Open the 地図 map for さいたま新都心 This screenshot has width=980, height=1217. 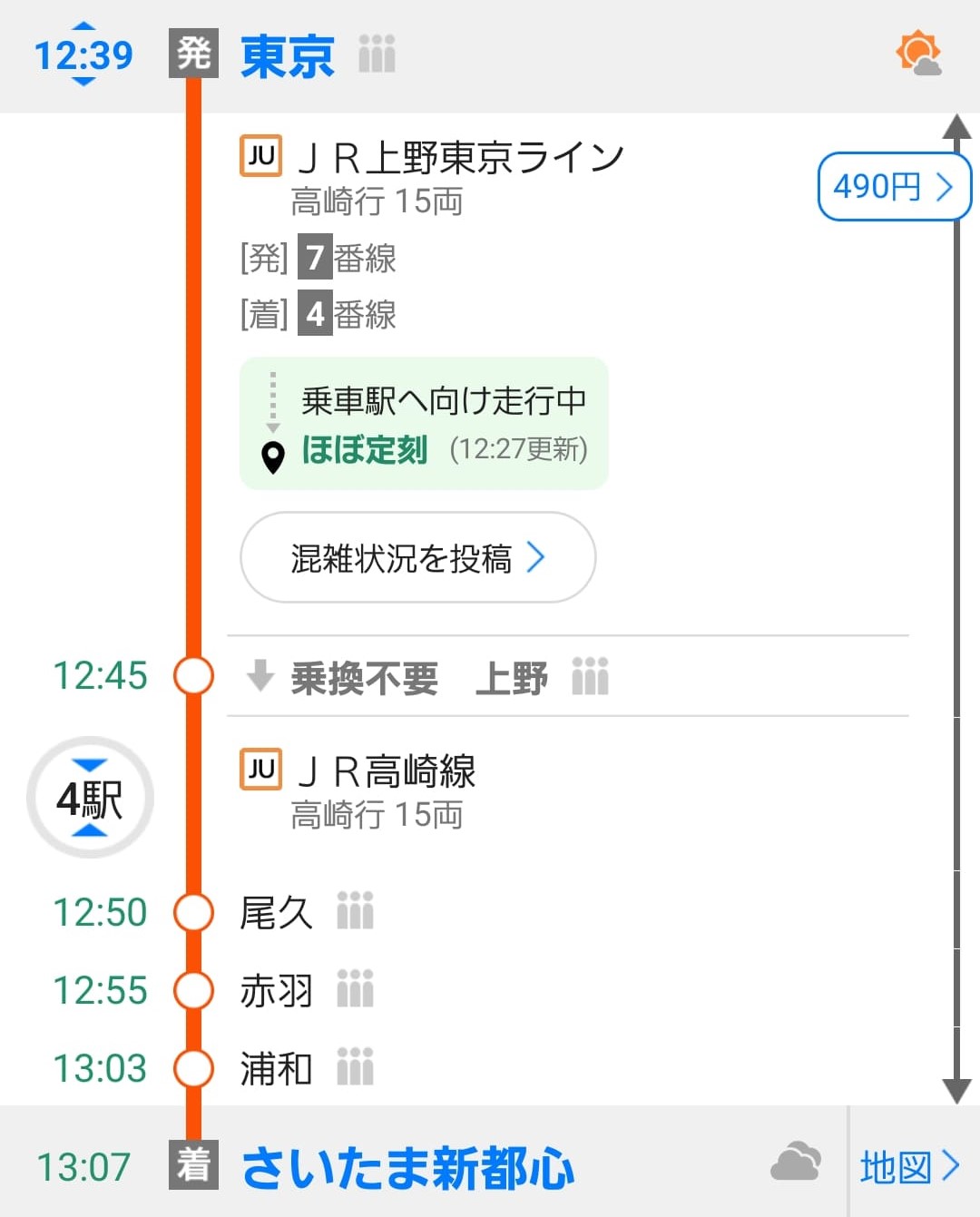tap(910, 1166)
